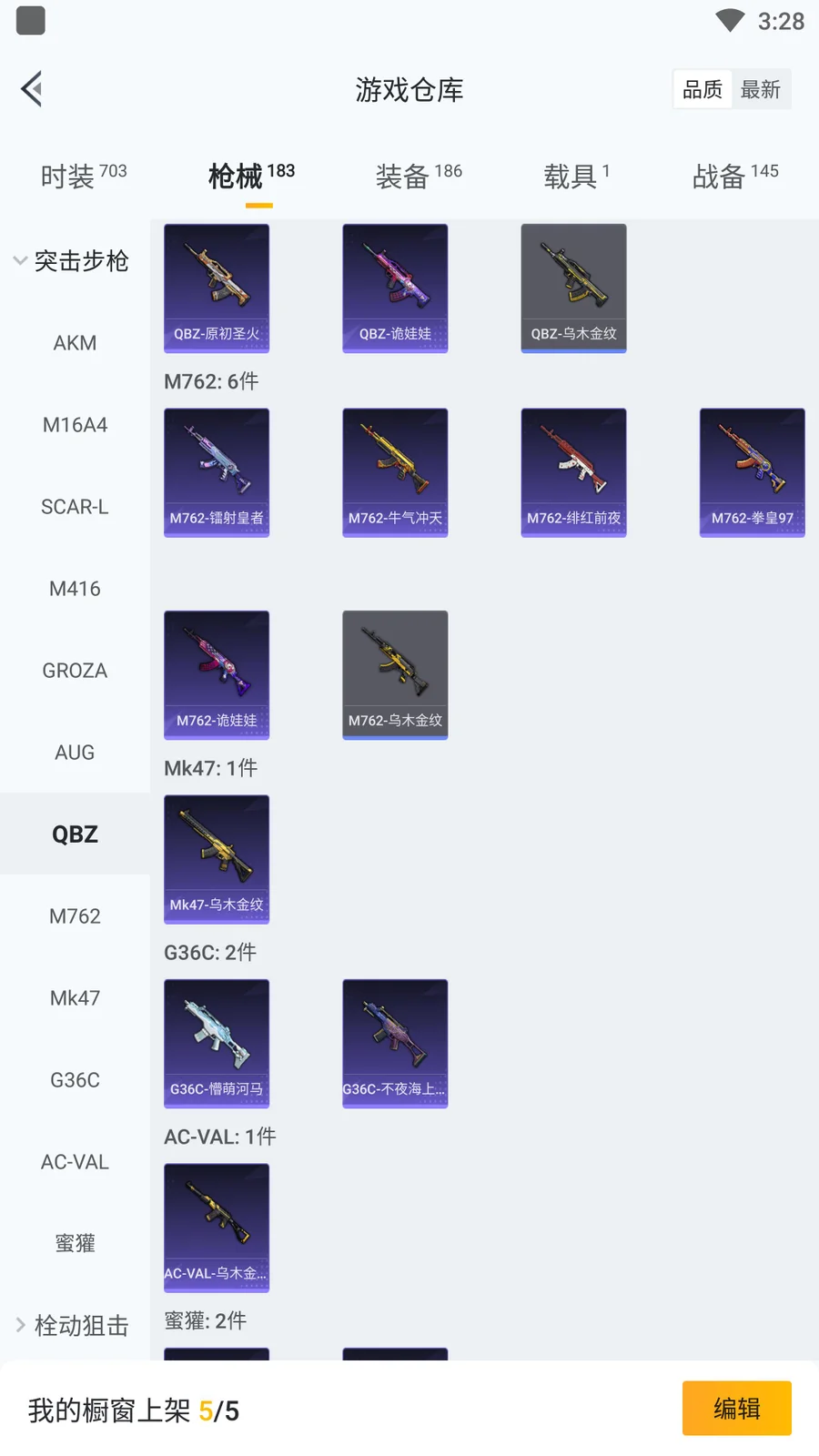Viewport: 819px width, 1456px height.
Task: Sort by 最新
Action: (x=760, y=89)
